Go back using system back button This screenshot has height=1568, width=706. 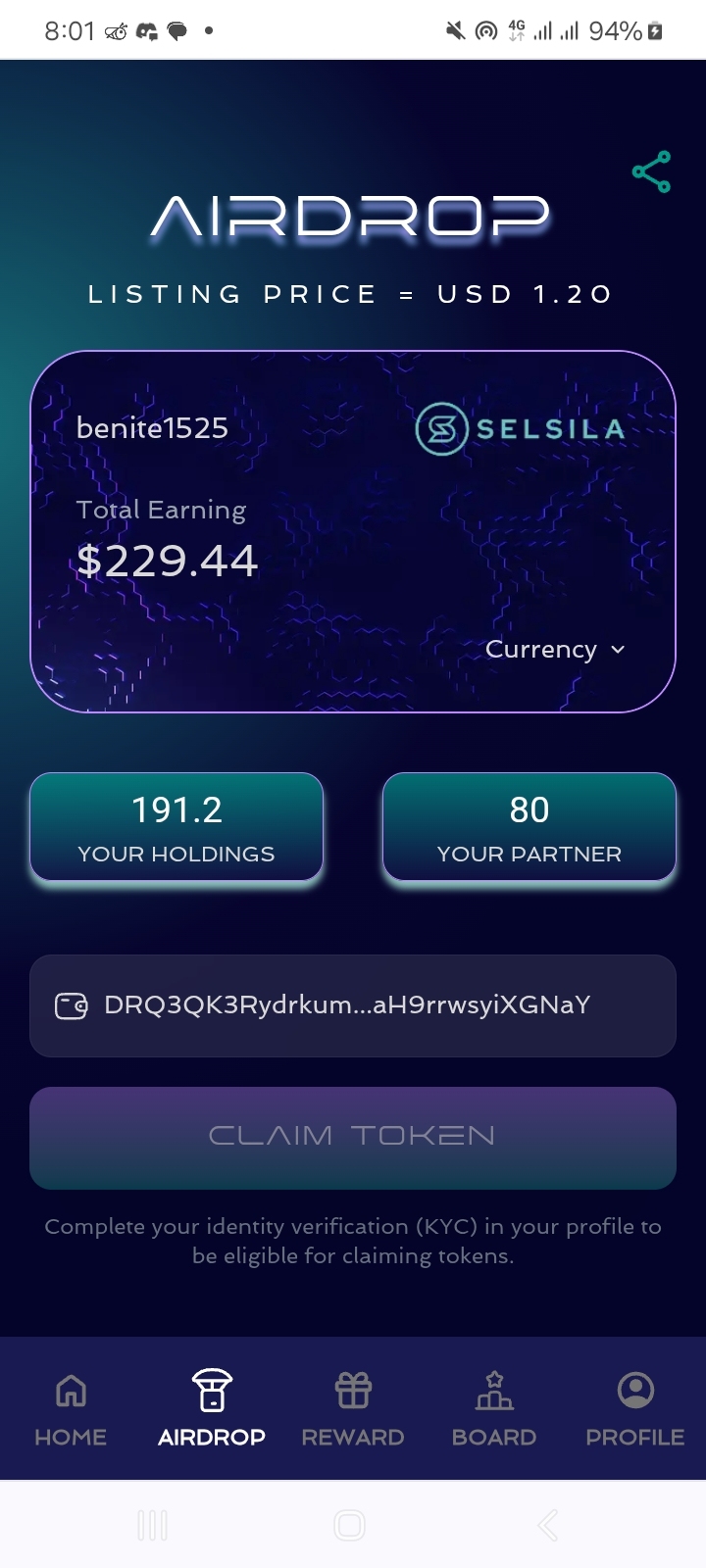547,1525
